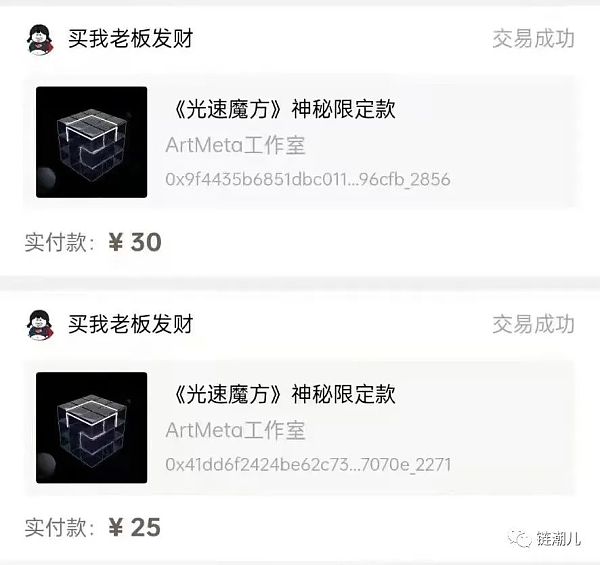Open the 光速魔方 order ending in 96cfb_2856

tap(300, 141)
